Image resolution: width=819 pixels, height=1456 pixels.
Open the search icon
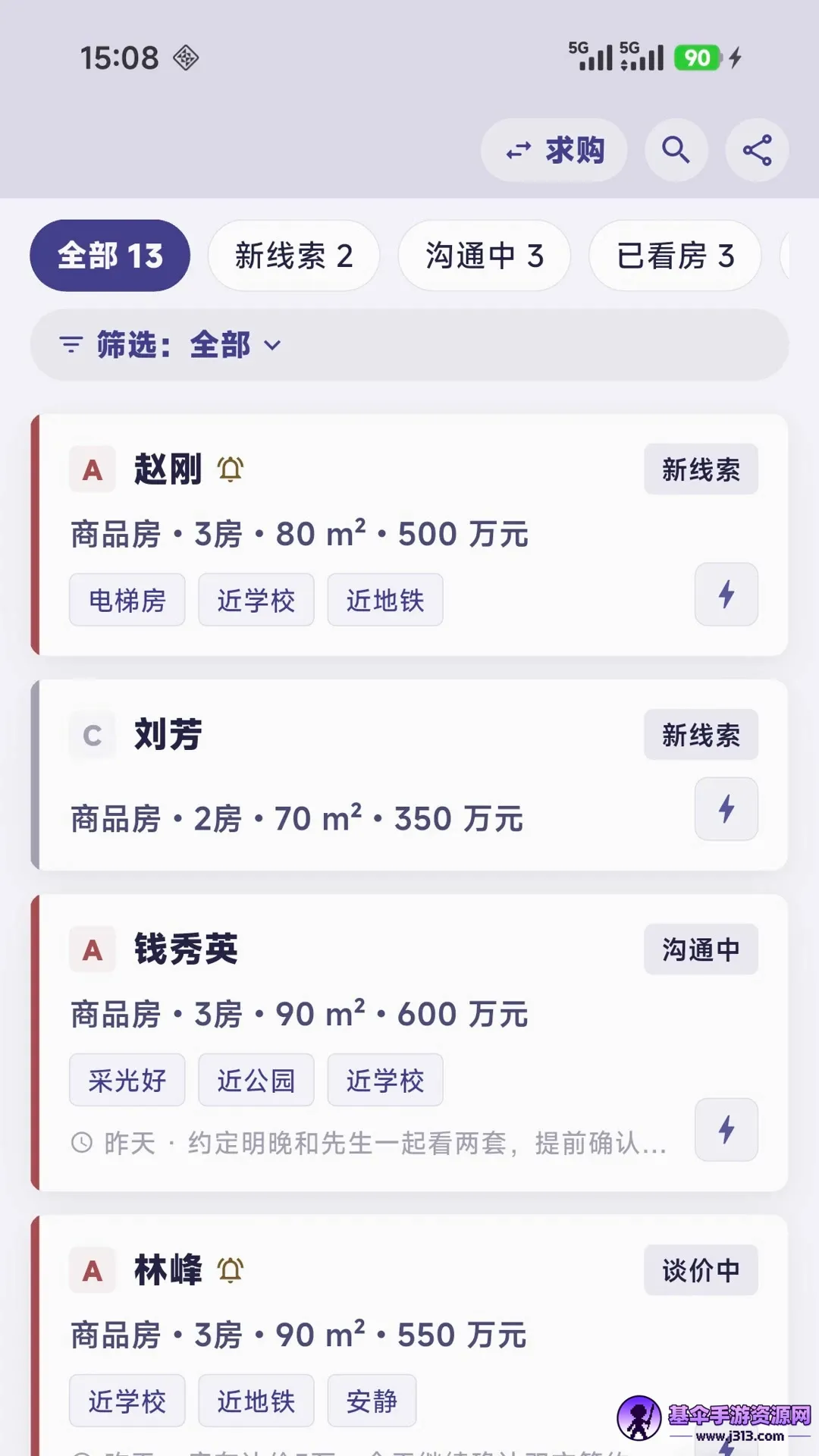[x=676, y=150]
